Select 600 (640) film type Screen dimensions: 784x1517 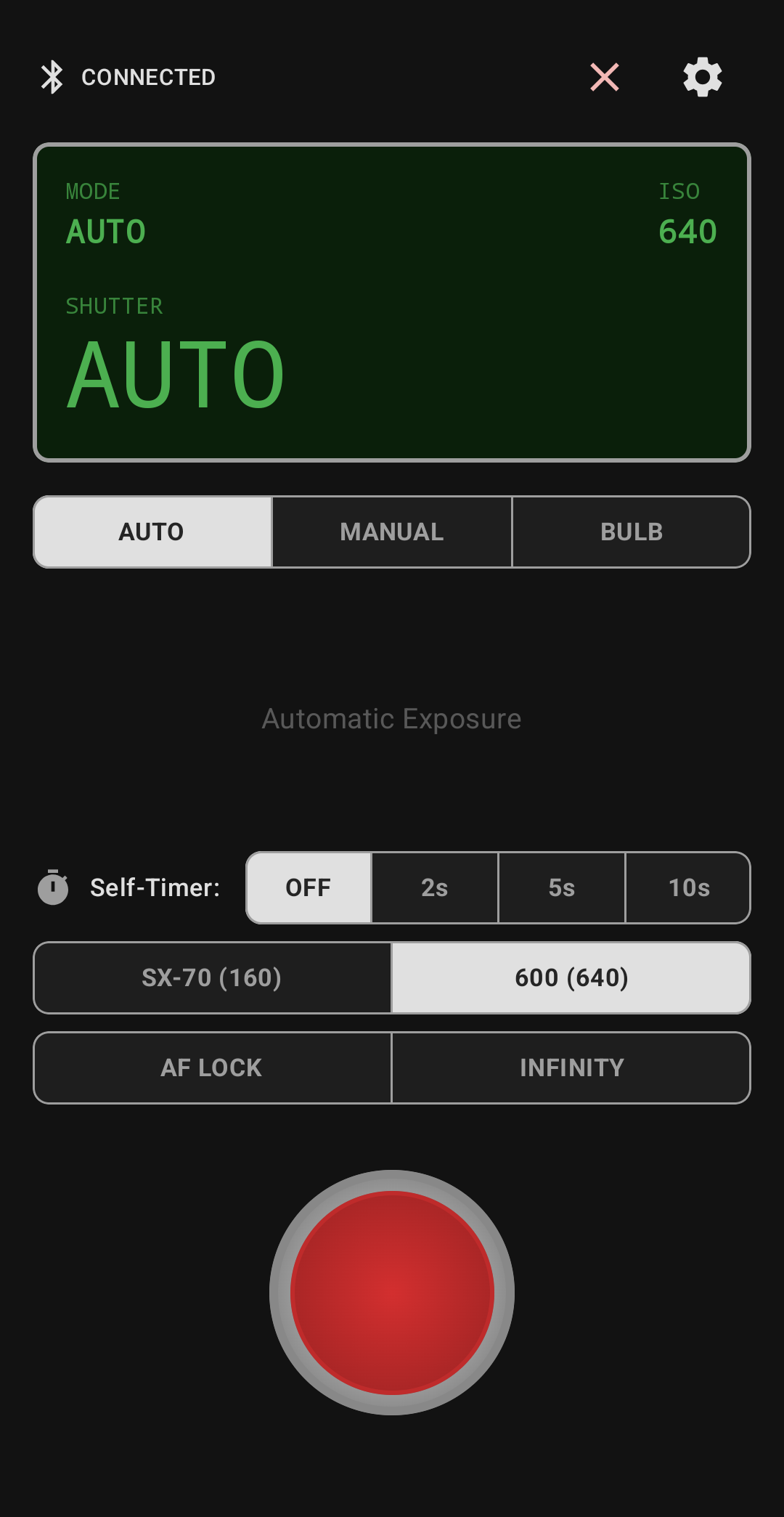pyautogui.click(x=571, y=977)
